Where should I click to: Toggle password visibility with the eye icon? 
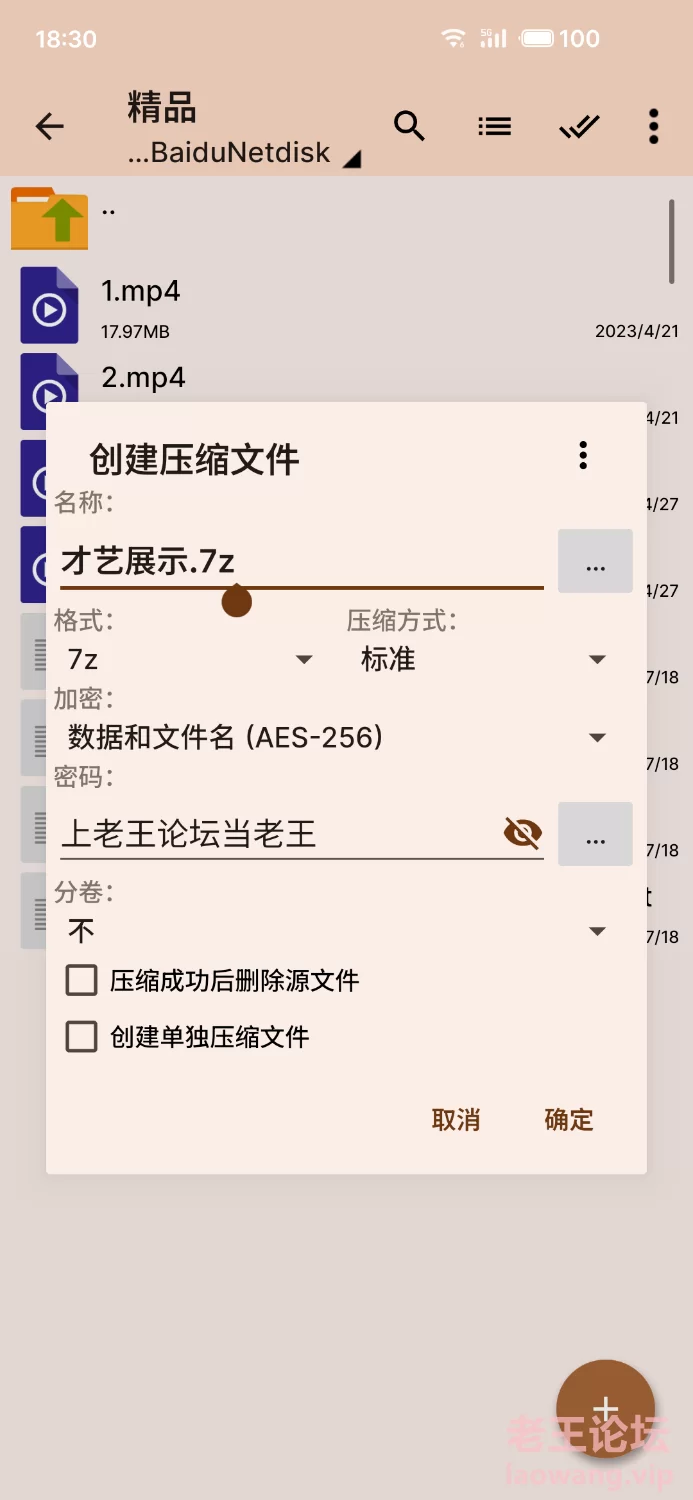(522, 832)
